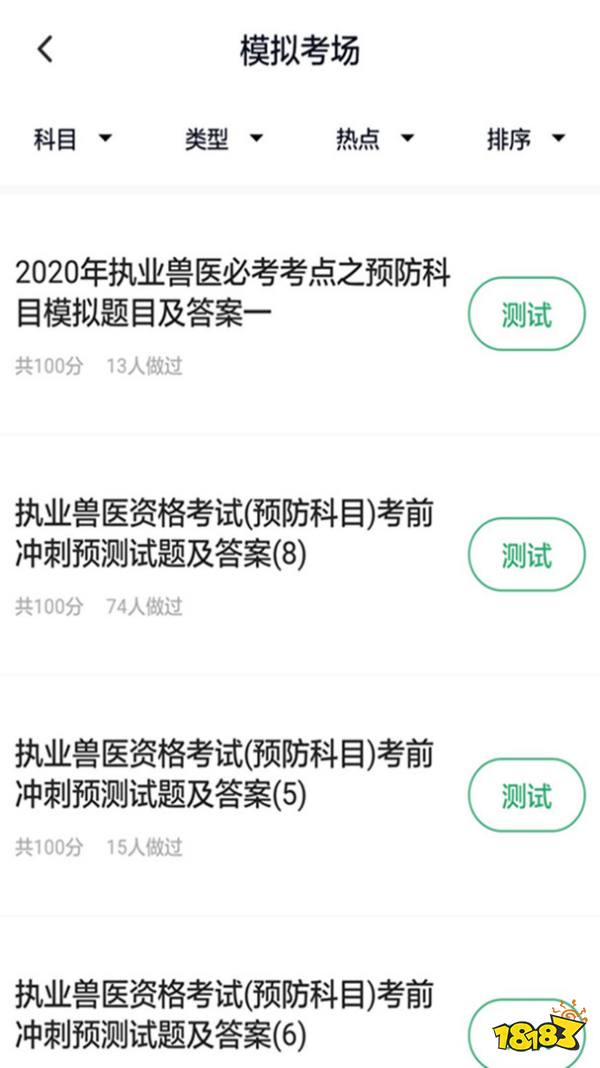View the 冲刺预测试题及答案(5) exam row
Screen dimensions: 600x1068
[x=300, y=796]
